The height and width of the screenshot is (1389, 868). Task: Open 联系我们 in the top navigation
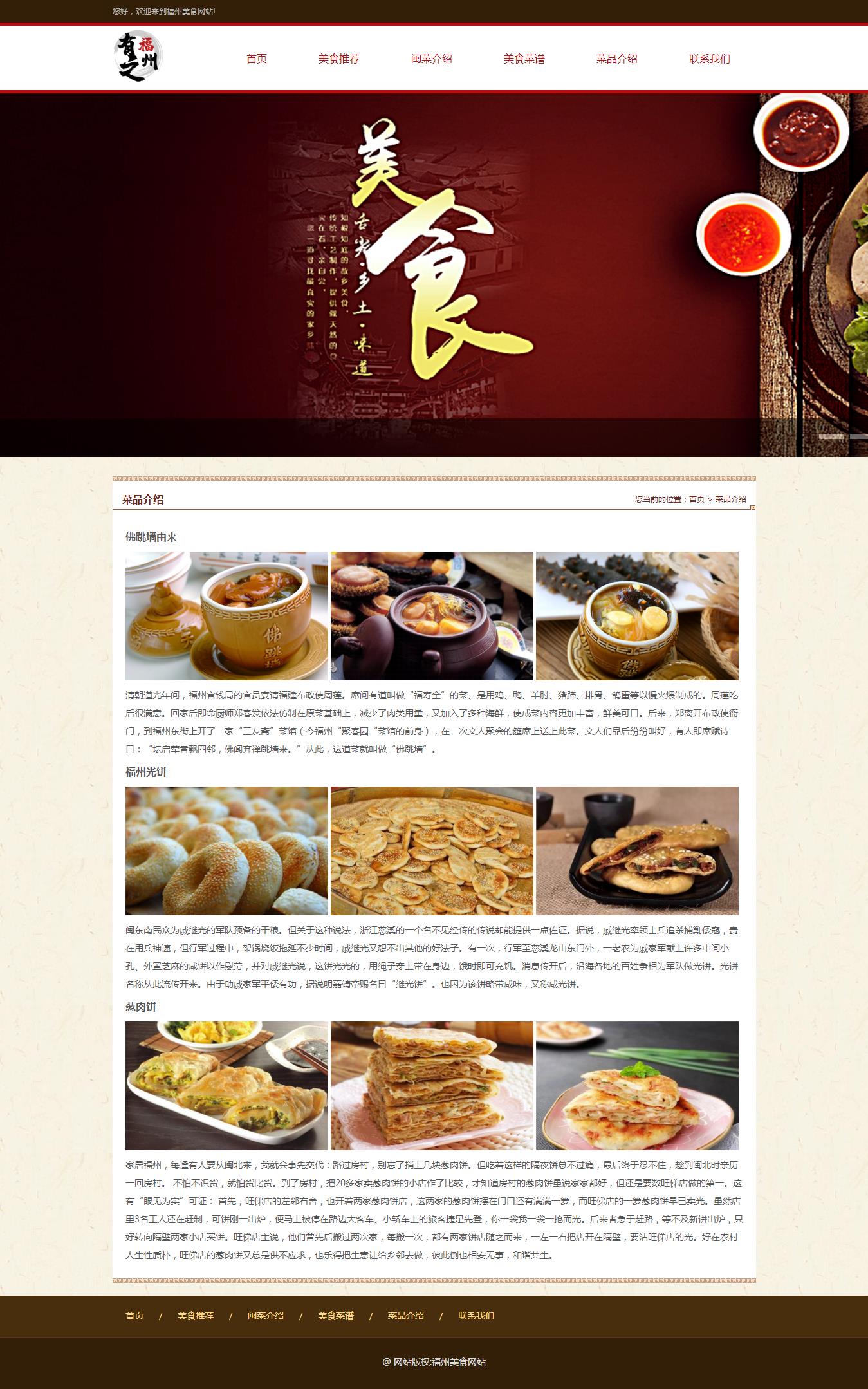[709, 59]
